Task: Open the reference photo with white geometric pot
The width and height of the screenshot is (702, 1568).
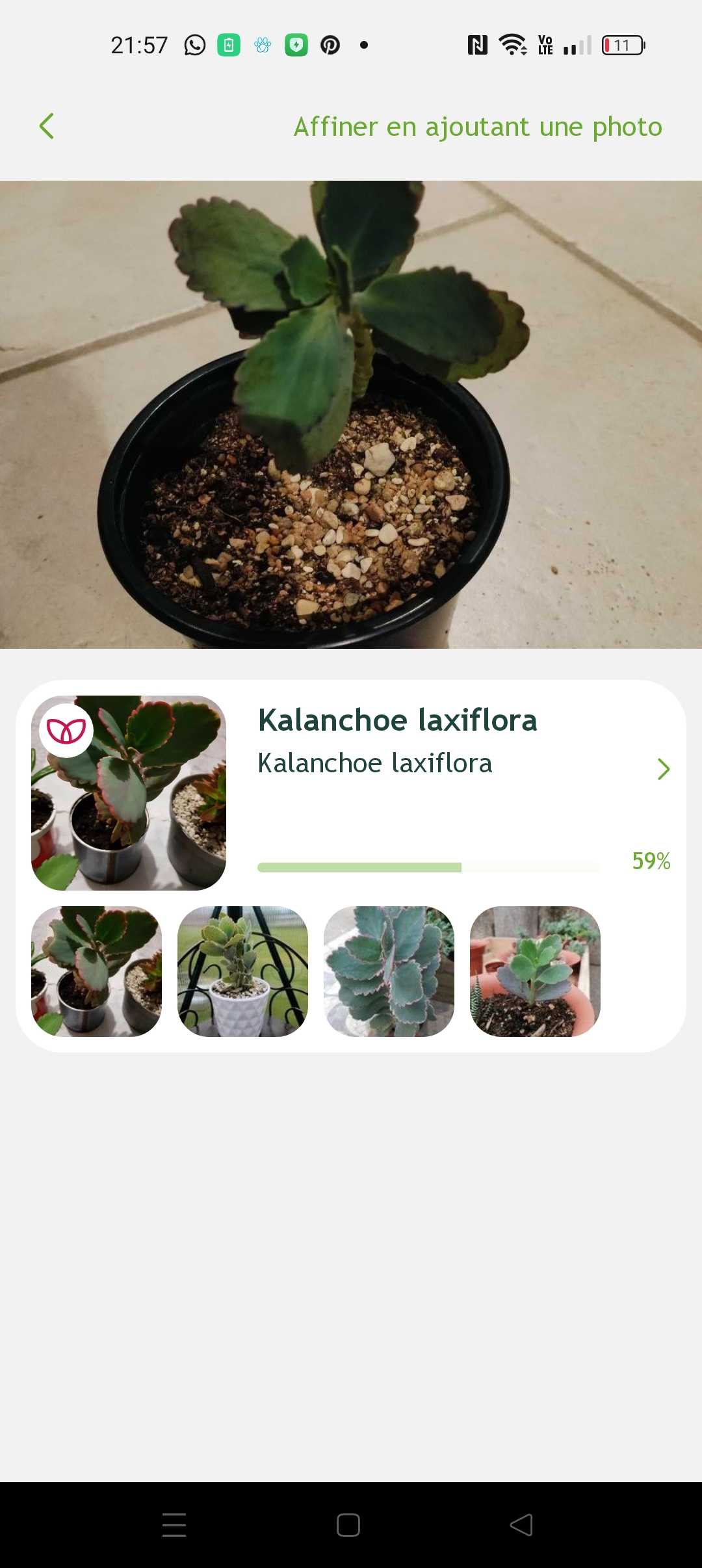Action: pos(242,971)
